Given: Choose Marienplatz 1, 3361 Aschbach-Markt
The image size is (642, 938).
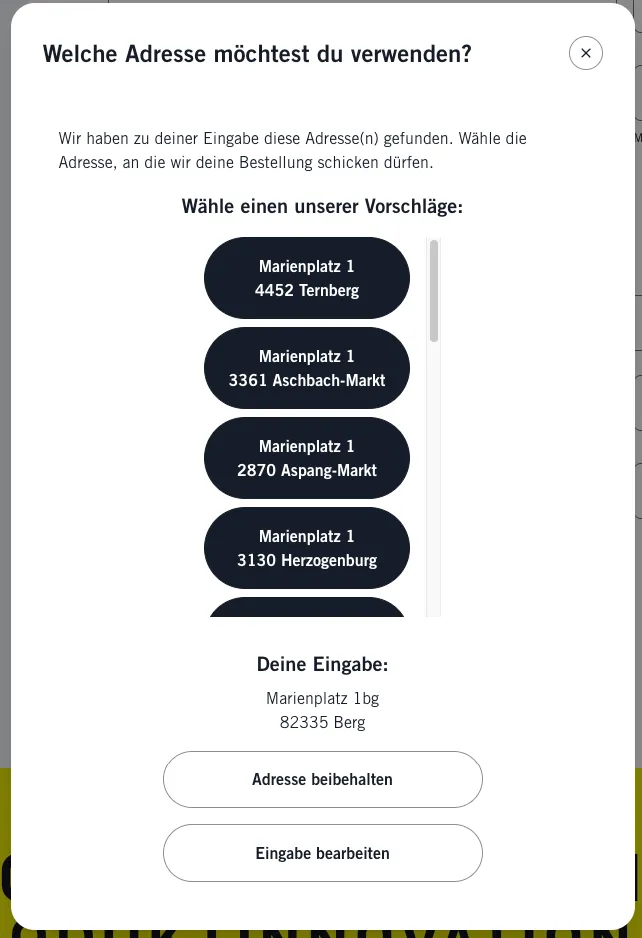Looking at the screenshot, I should click(307, 368).
